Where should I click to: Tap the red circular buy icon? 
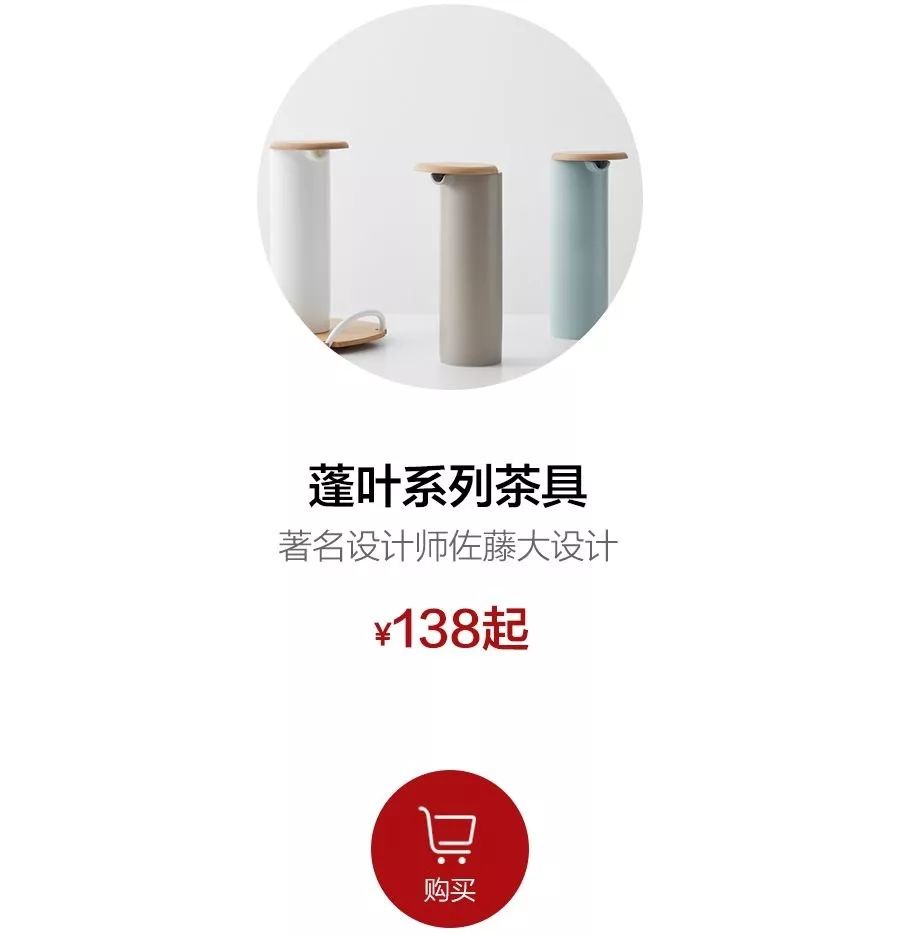(449, 848)
